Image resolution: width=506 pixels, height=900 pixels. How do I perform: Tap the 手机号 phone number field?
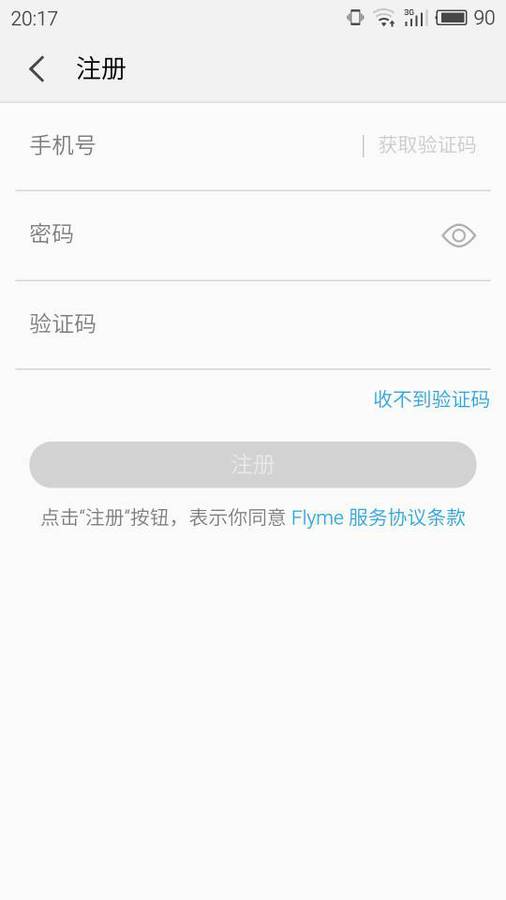[189, 146]
